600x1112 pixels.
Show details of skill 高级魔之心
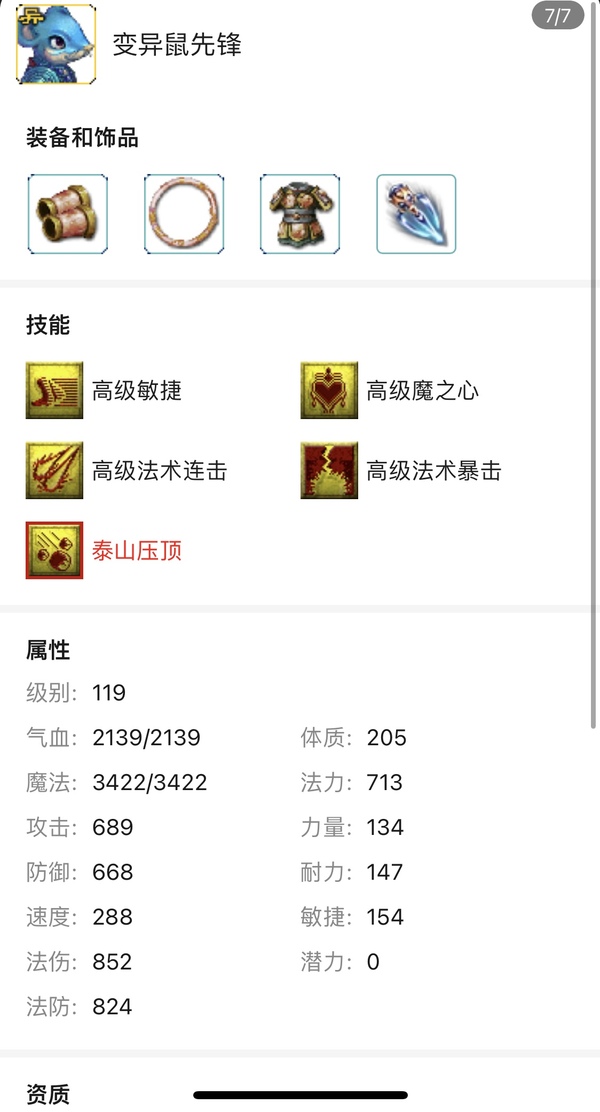click(x=330, y=390)
